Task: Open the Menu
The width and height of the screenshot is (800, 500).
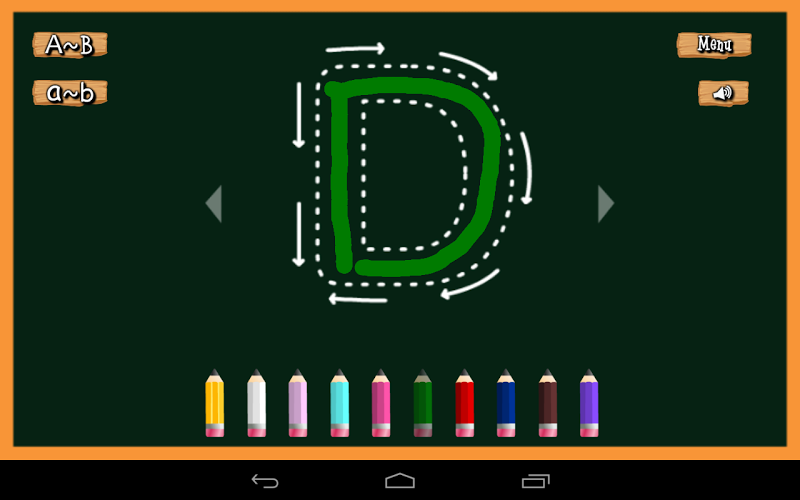Action: click(x=714, y=45)
